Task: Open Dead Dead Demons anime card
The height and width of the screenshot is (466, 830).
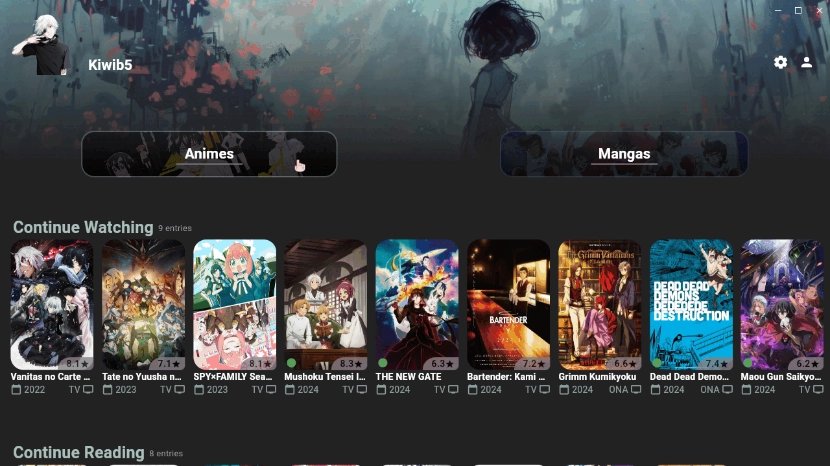Action: (691, 305)
